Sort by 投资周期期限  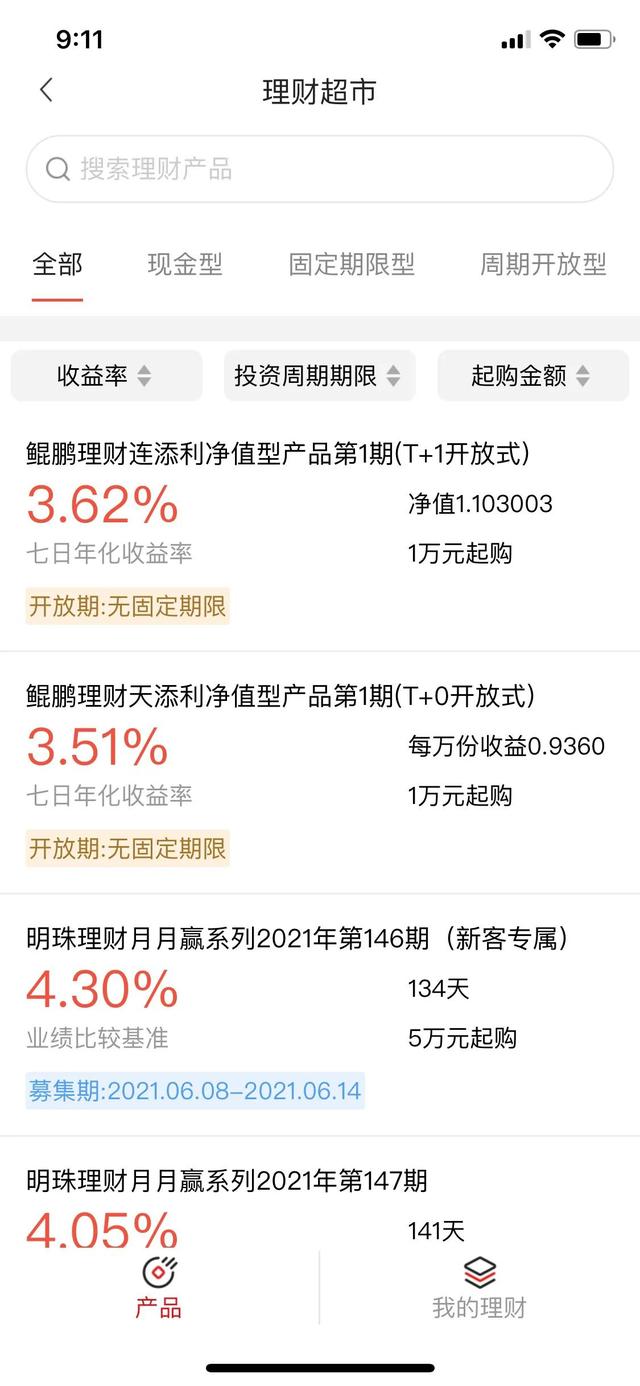[319, 376]
